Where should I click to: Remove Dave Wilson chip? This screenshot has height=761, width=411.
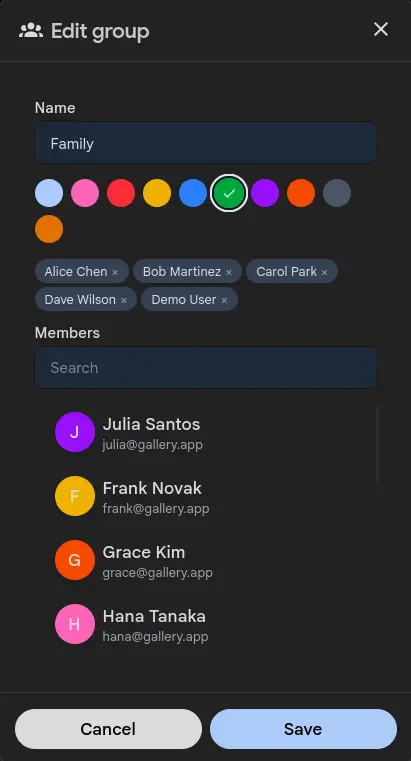pos(124,300)
